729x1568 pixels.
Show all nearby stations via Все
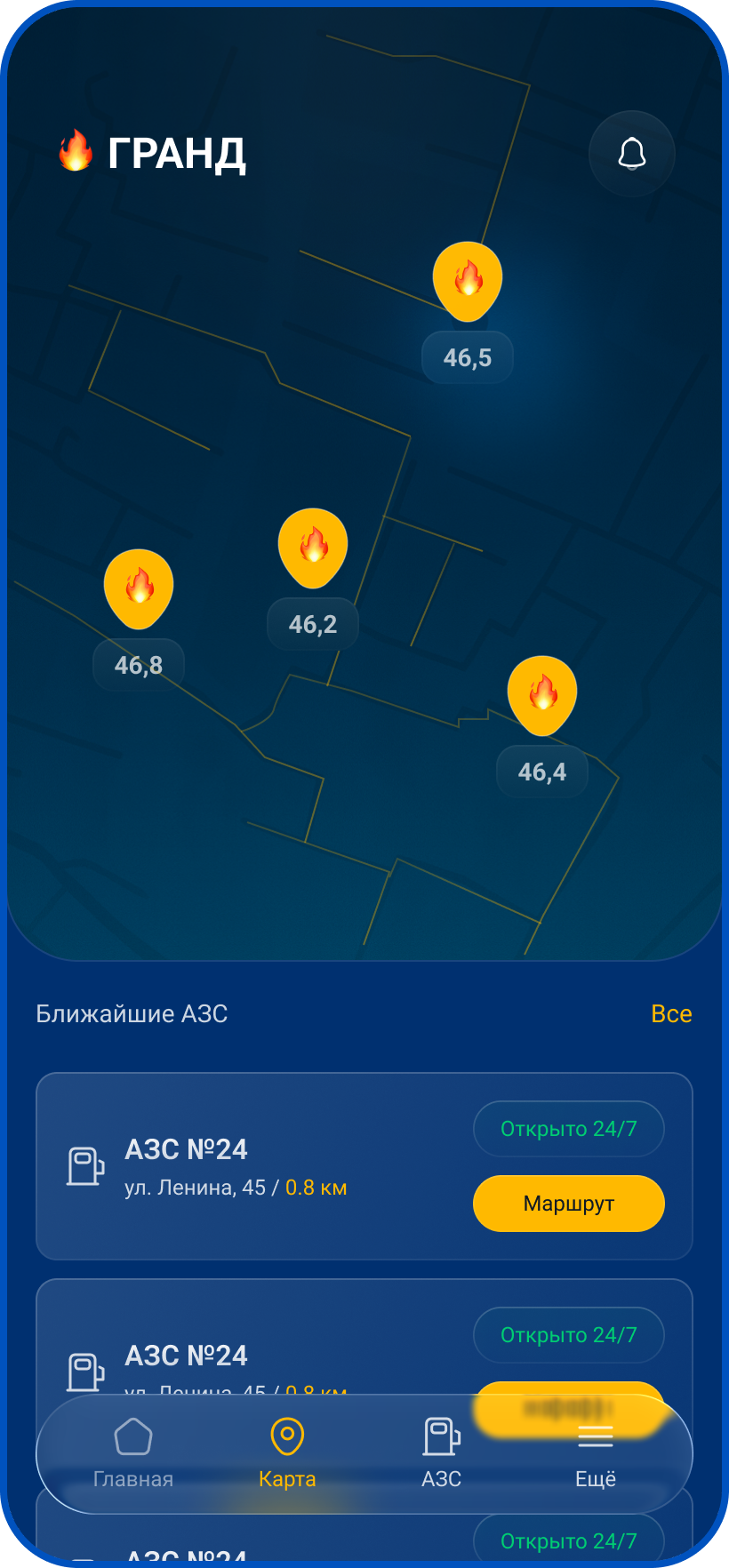tap(671, 1014)
